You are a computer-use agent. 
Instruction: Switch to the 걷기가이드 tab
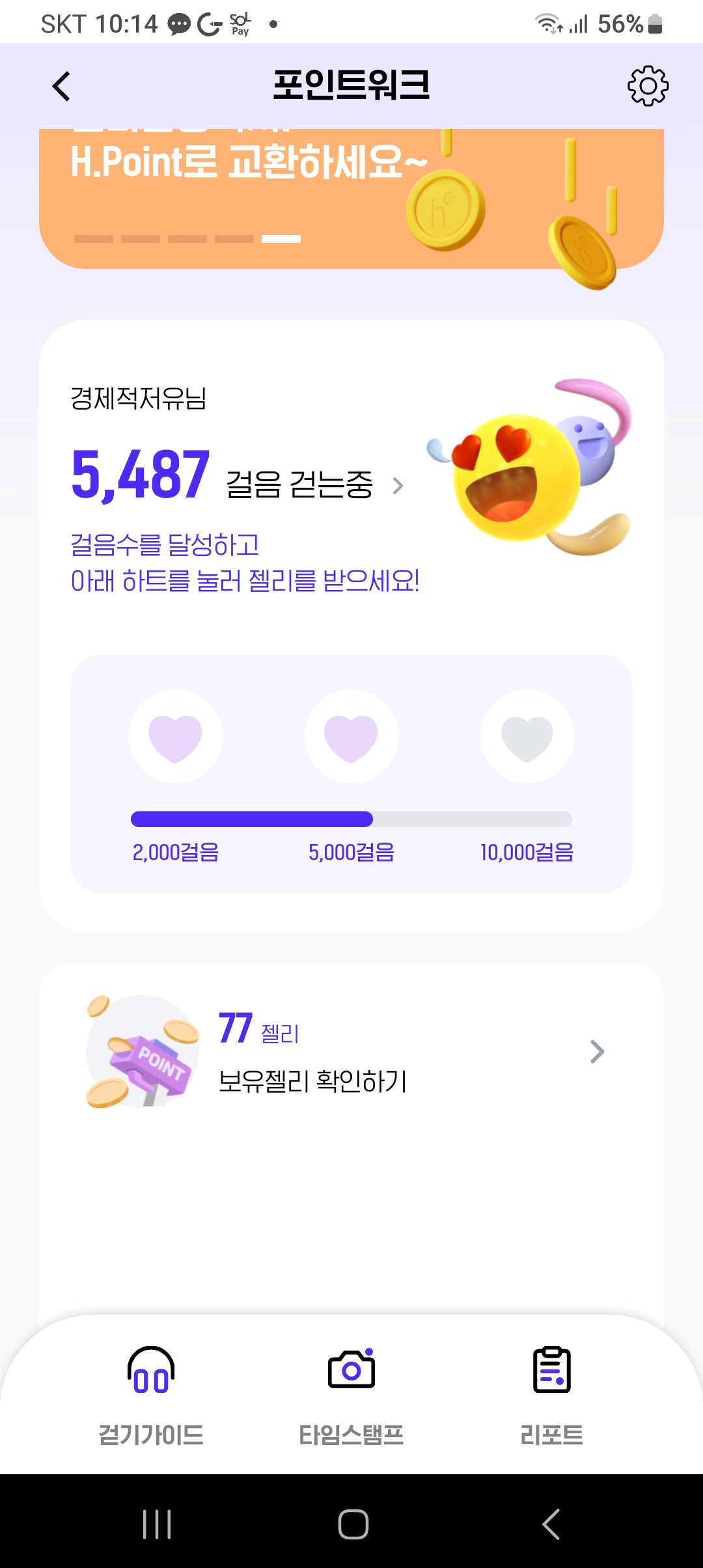151,1393
